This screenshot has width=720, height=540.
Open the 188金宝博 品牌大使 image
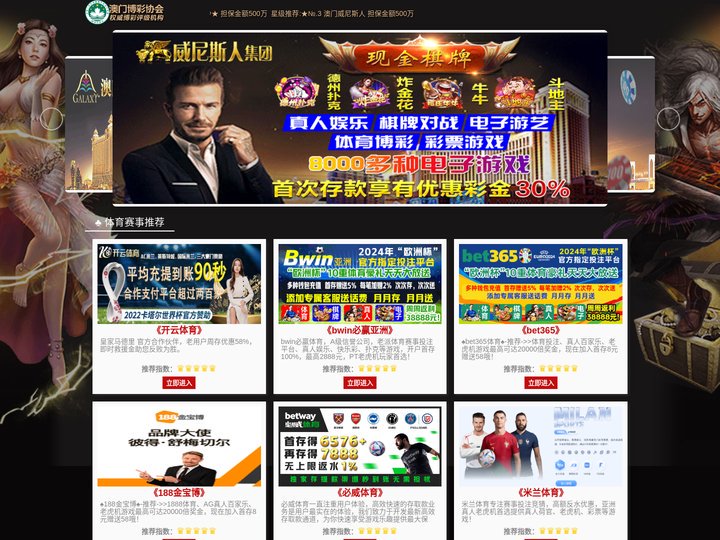179,446
